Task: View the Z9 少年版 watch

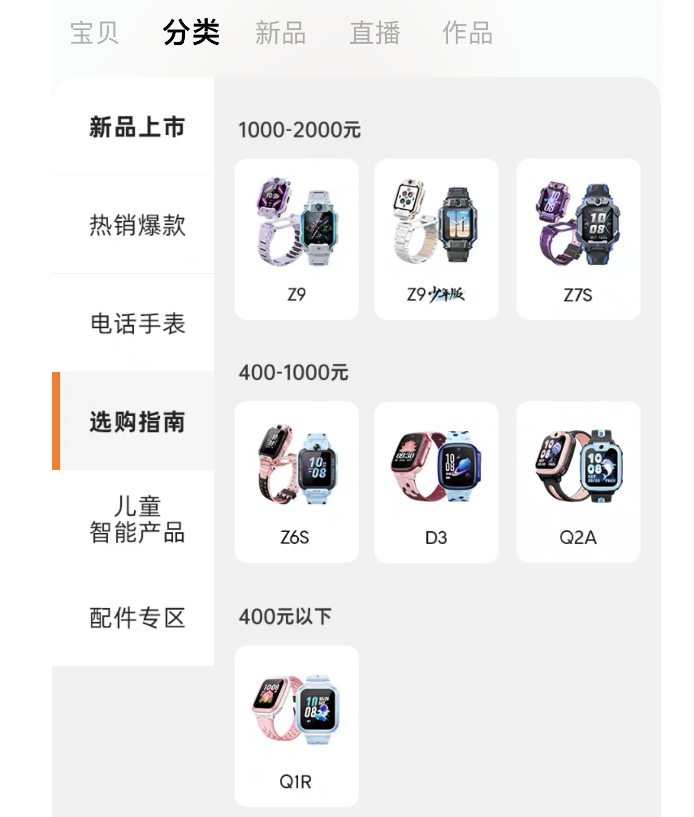Action: point(436,239)
